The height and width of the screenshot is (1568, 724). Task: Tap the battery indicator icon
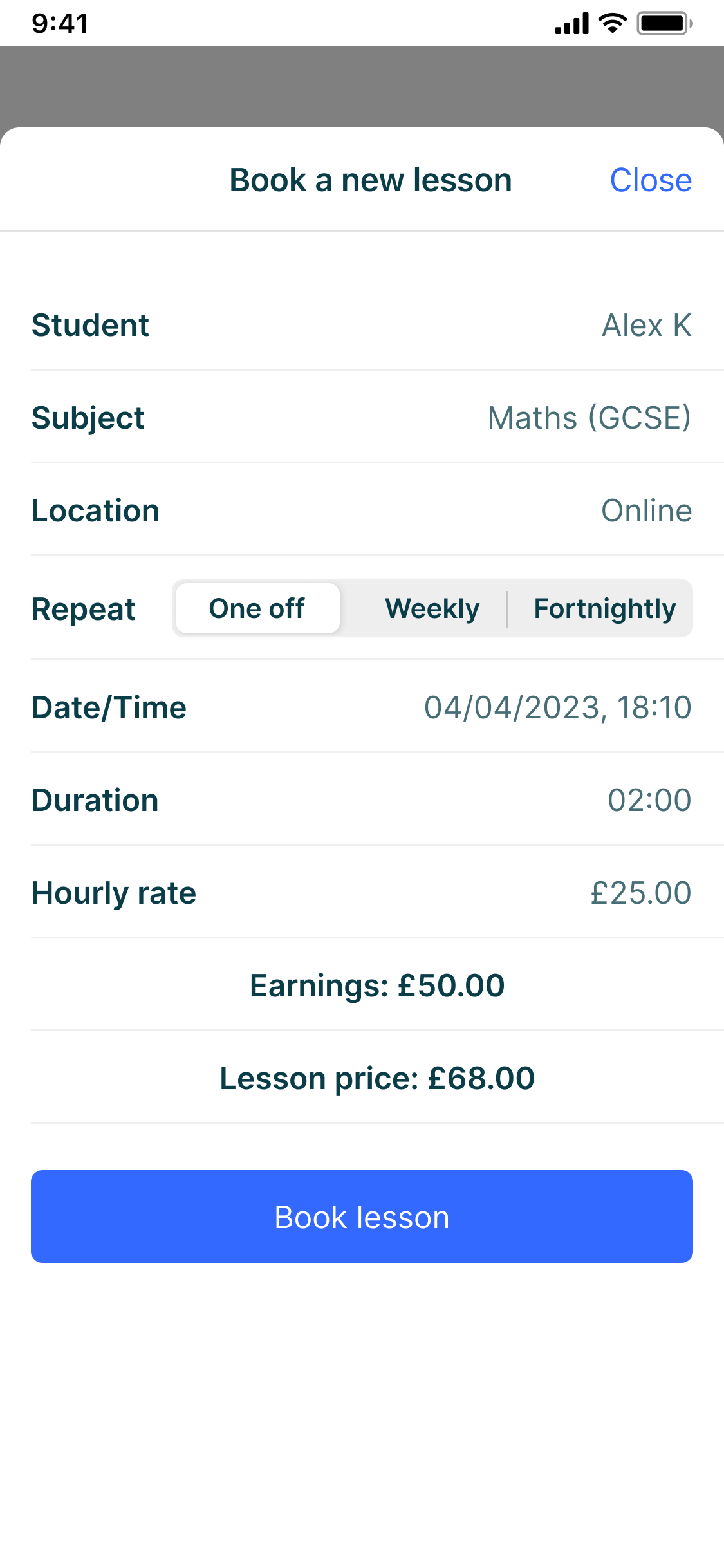(x=662, y=23)
